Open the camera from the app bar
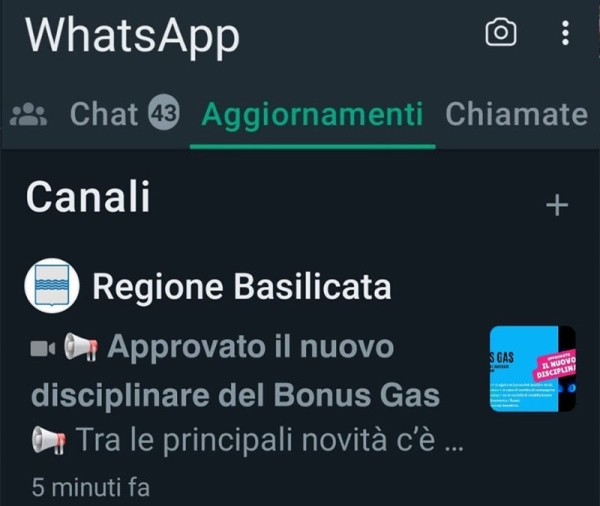600x506 pixels. 501,33
